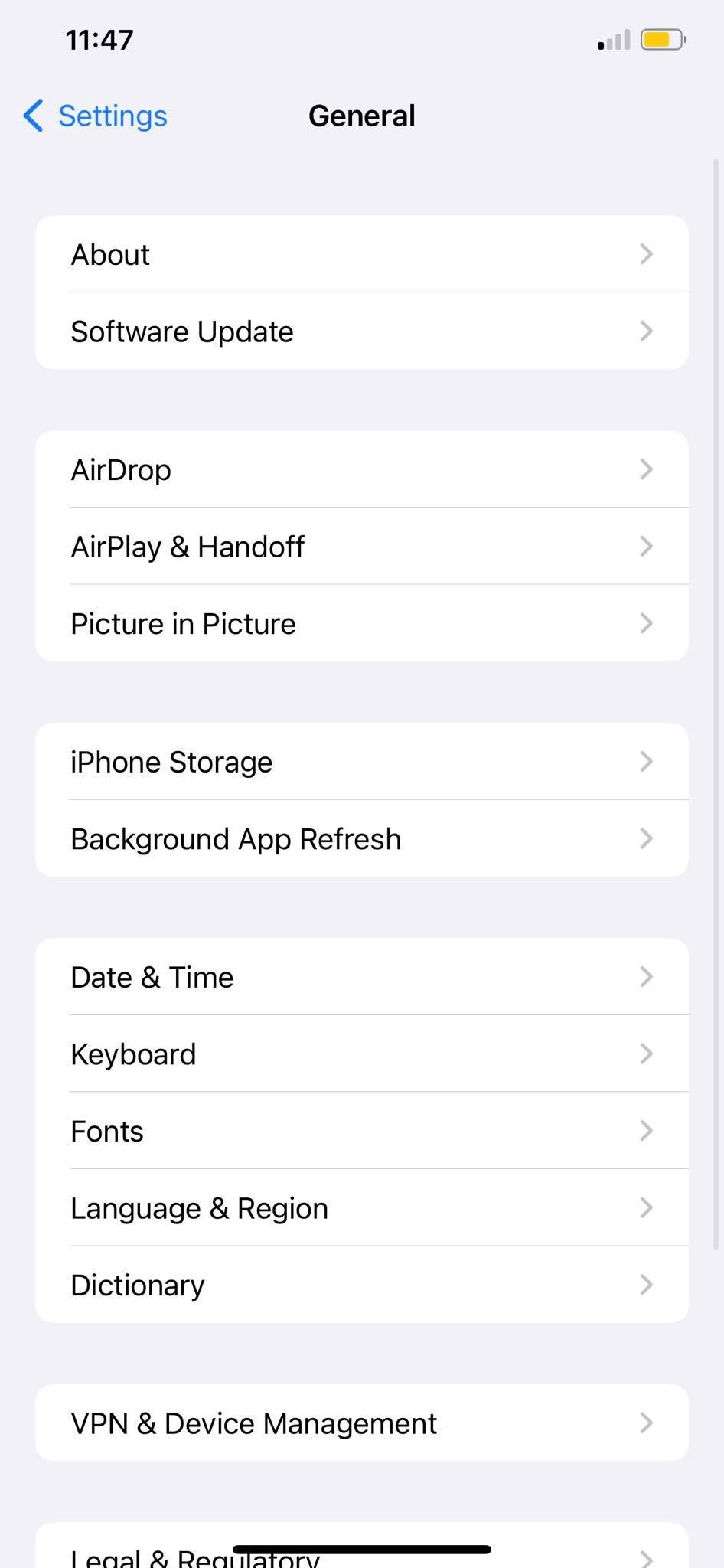Image resolution: width=724 pixels, height=1568 pixels.
Task: Tap the chevron beside VPN & Device Management
Action: [647, 1423]
